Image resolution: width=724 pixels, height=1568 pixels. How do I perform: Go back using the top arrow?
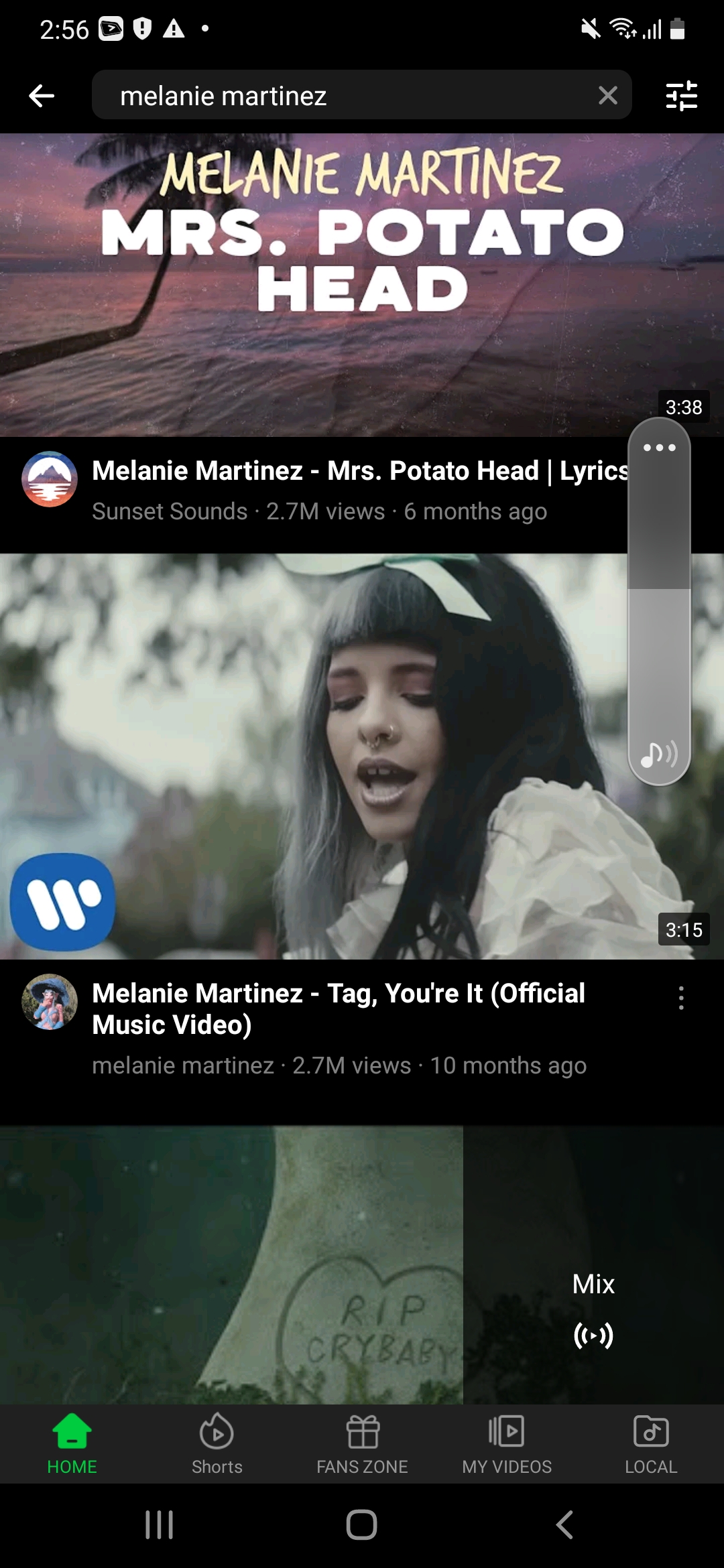42,96
